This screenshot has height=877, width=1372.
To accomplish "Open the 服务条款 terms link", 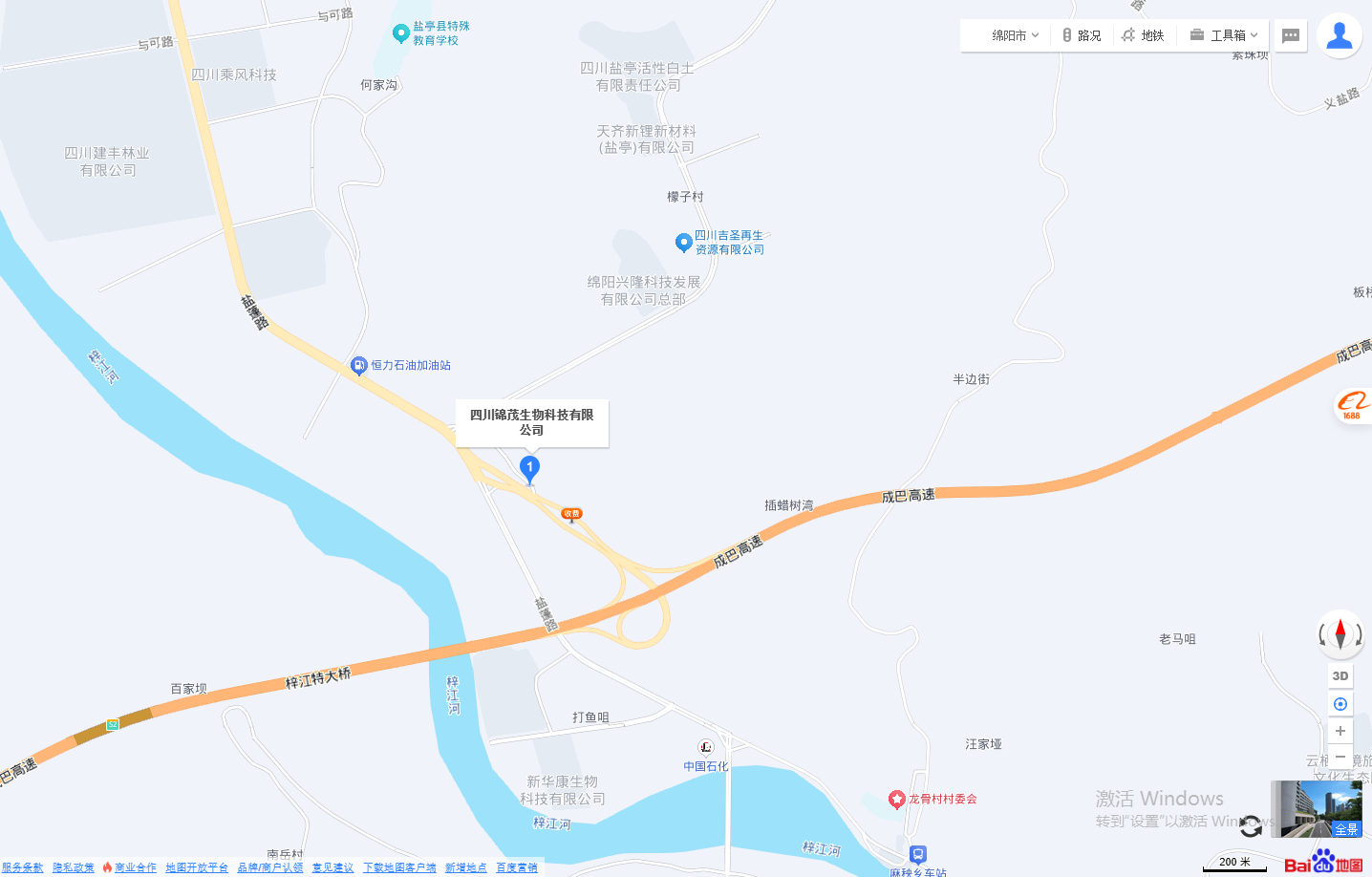I will pyautogui.click(x=23, y=867).
